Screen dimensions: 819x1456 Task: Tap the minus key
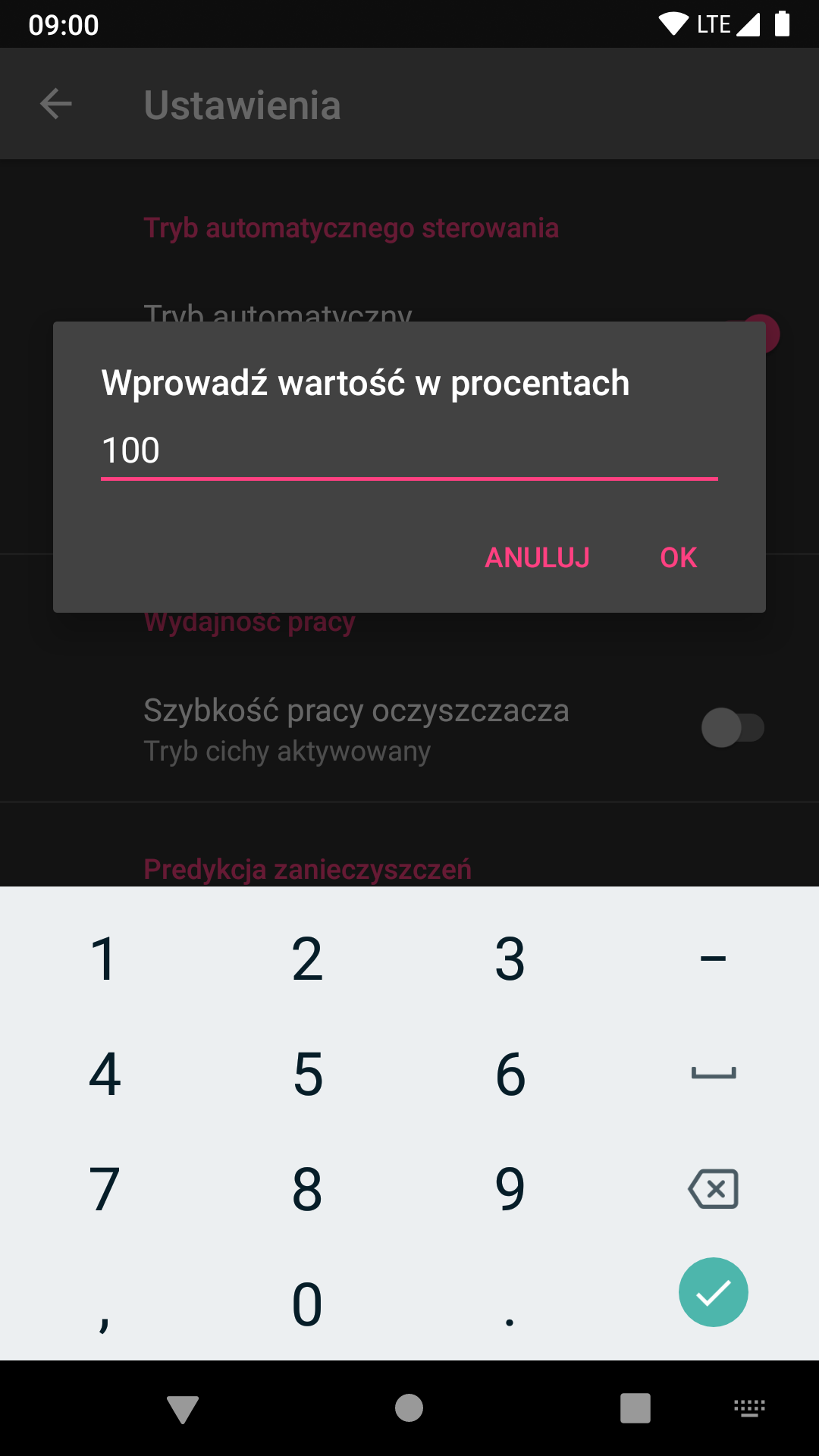coord(713,959)
